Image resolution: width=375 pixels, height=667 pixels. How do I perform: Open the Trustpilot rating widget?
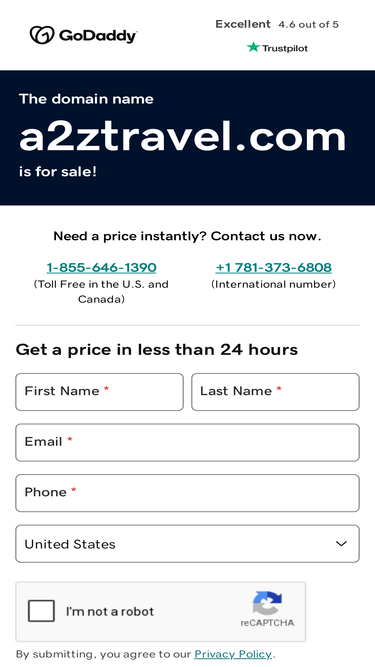(277, 36)
